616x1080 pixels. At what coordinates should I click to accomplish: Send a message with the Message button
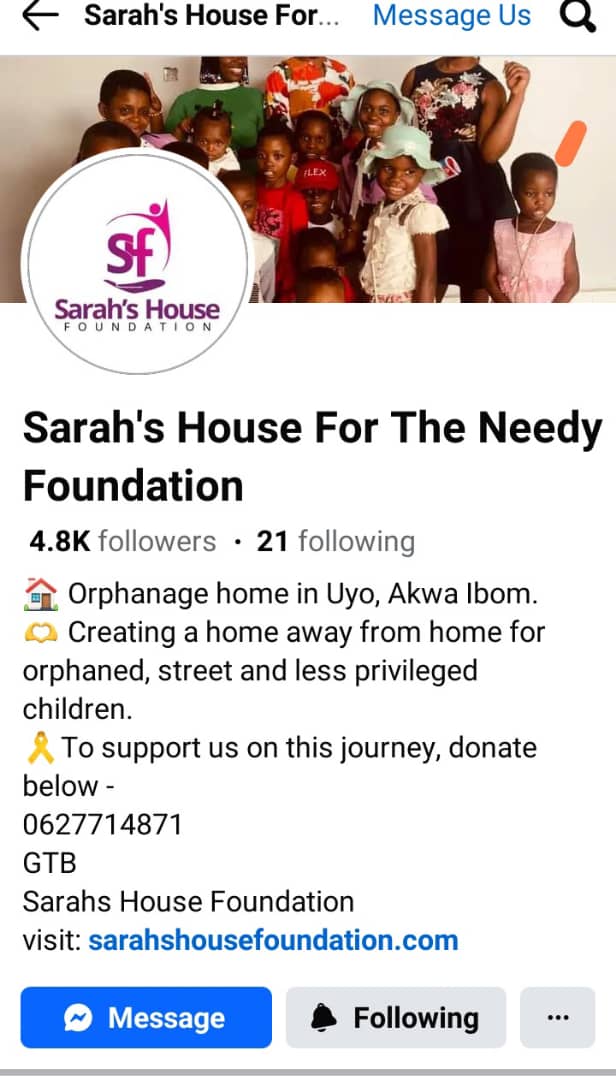146,1017
